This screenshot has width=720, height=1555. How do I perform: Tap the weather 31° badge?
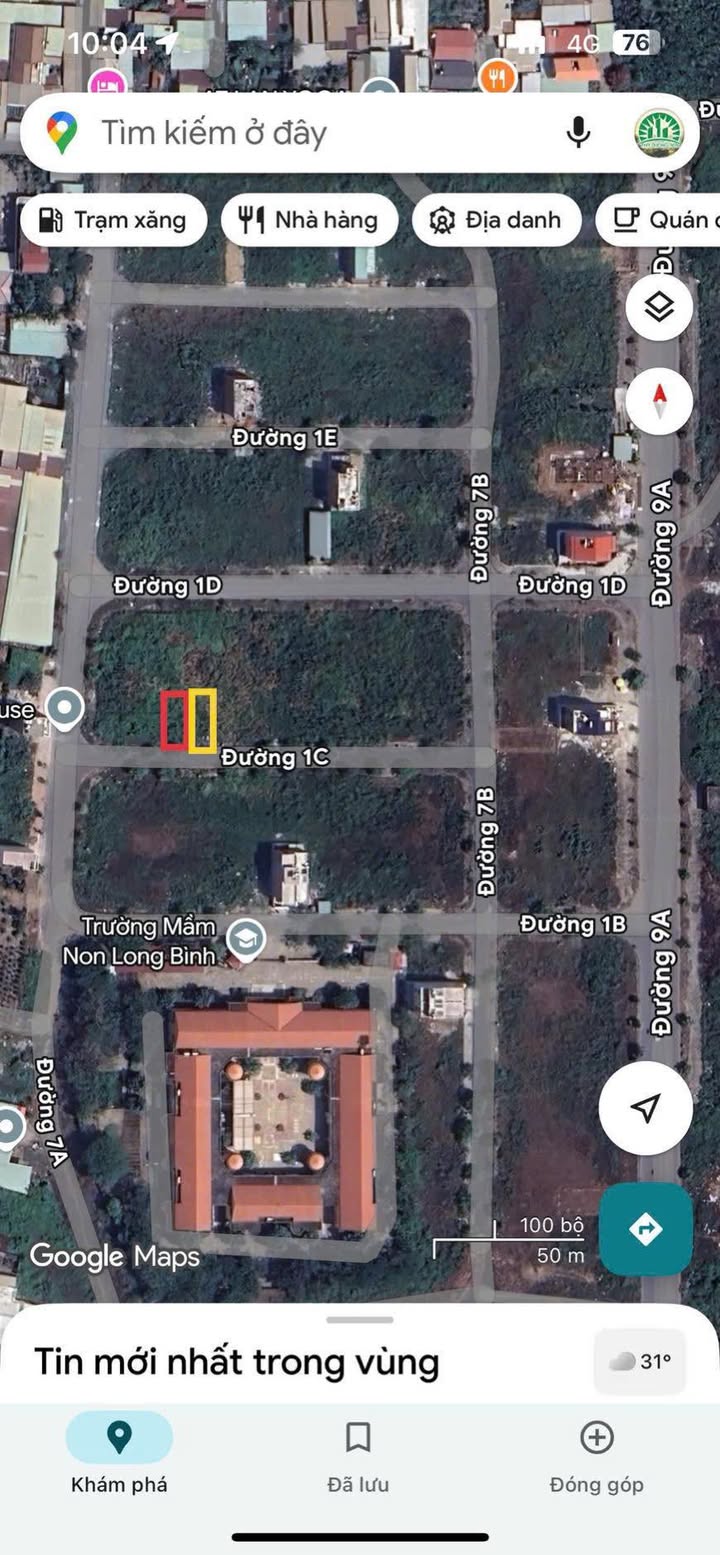coord(640,1361)
